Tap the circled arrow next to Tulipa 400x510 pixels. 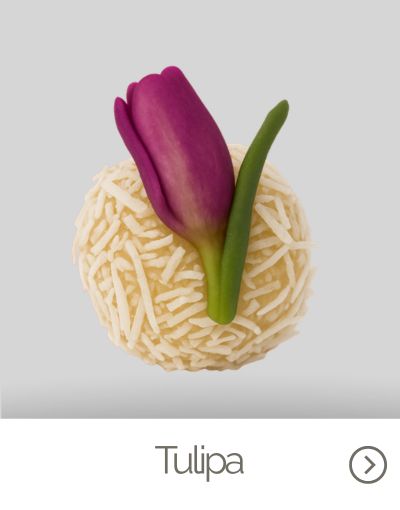tap(368, 464)
